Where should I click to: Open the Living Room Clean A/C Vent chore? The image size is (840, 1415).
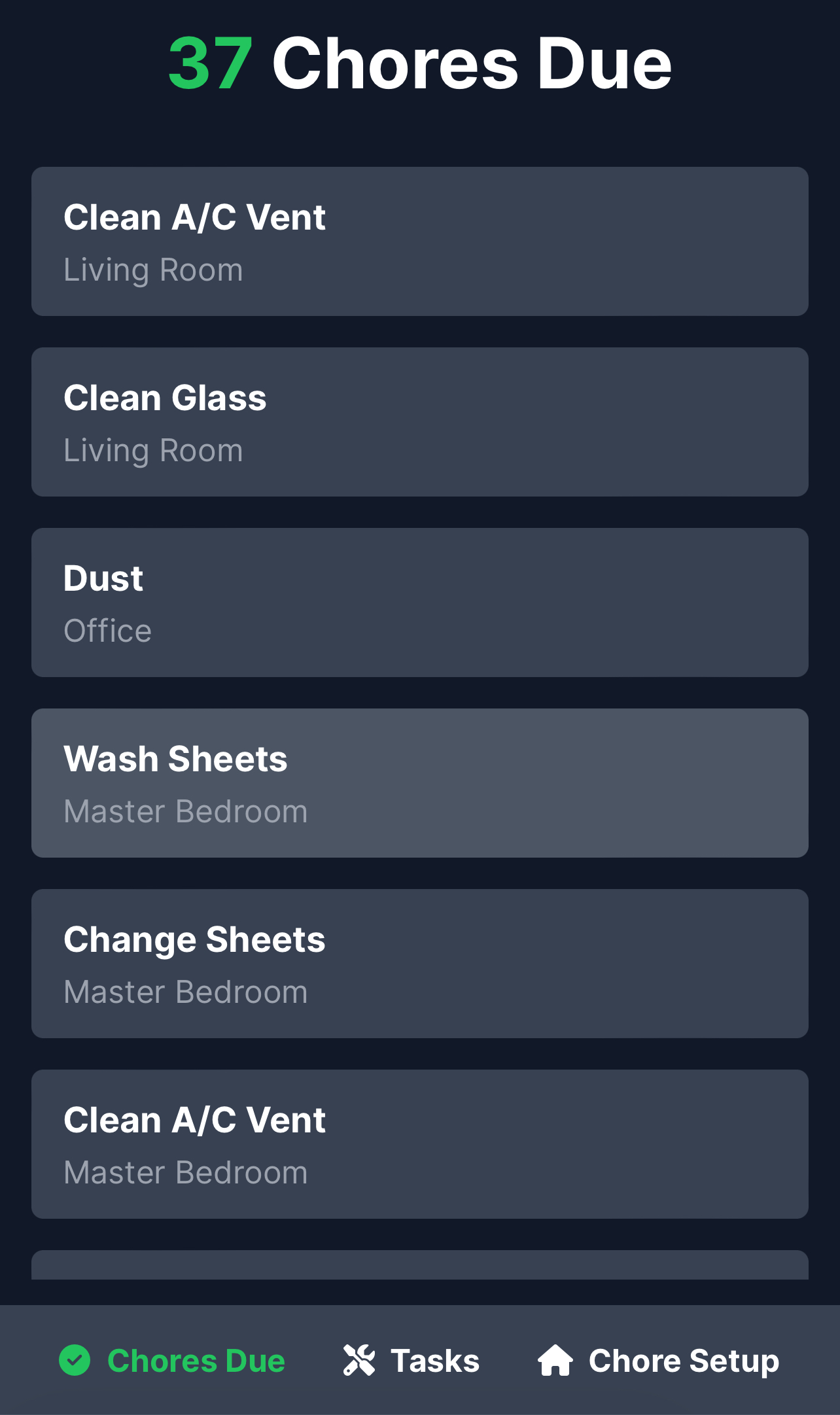point(420,241)
